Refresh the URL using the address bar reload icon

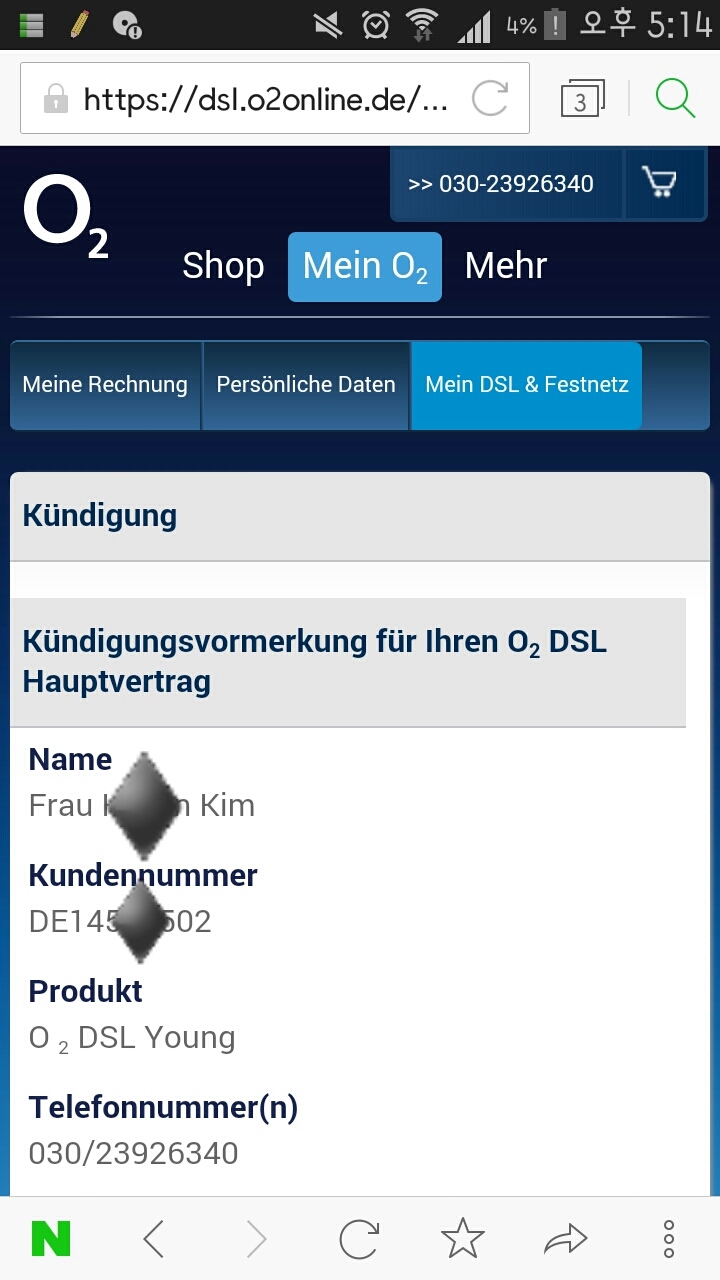tap(489, 98)
